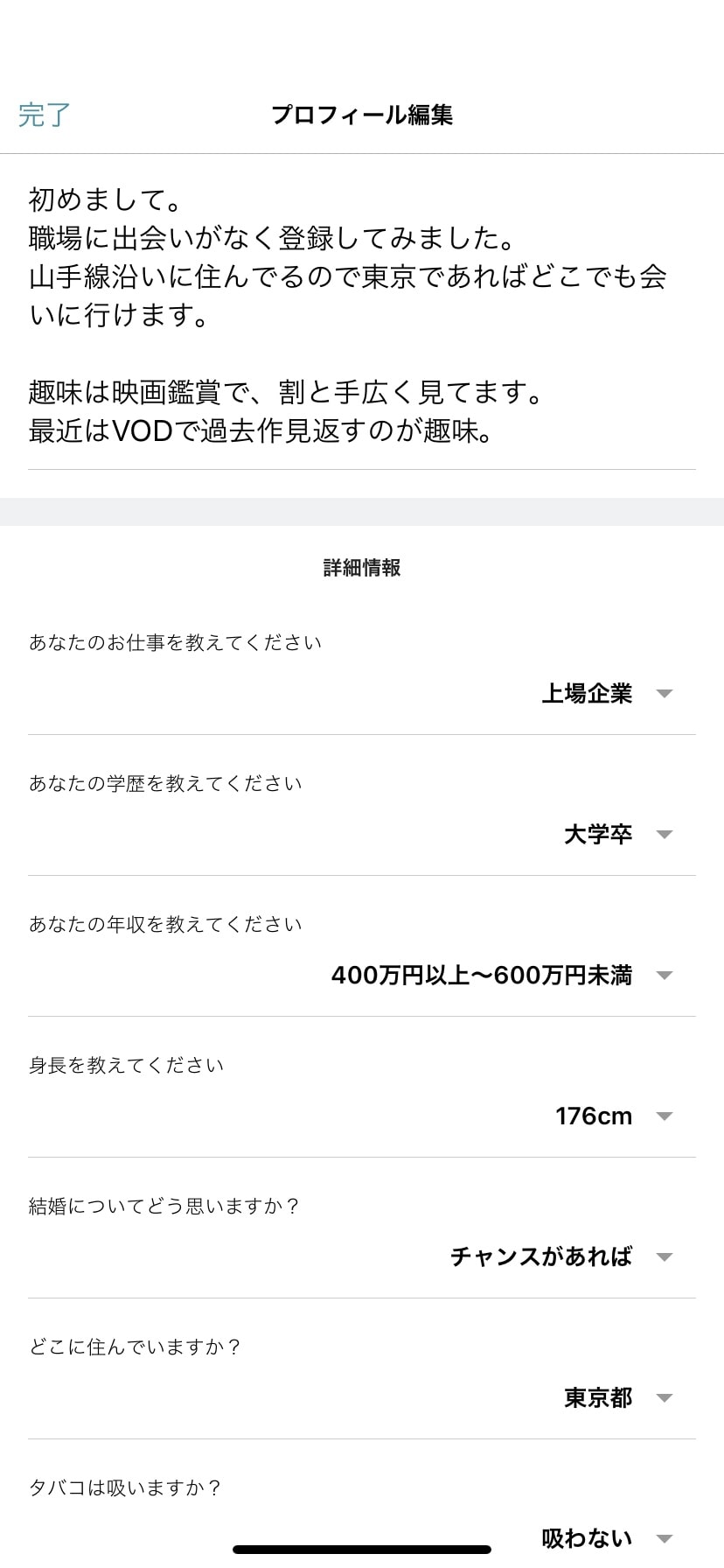Open the height dropdown showing 176cm
This screenshot has width=724, height=1568.
594,1116
